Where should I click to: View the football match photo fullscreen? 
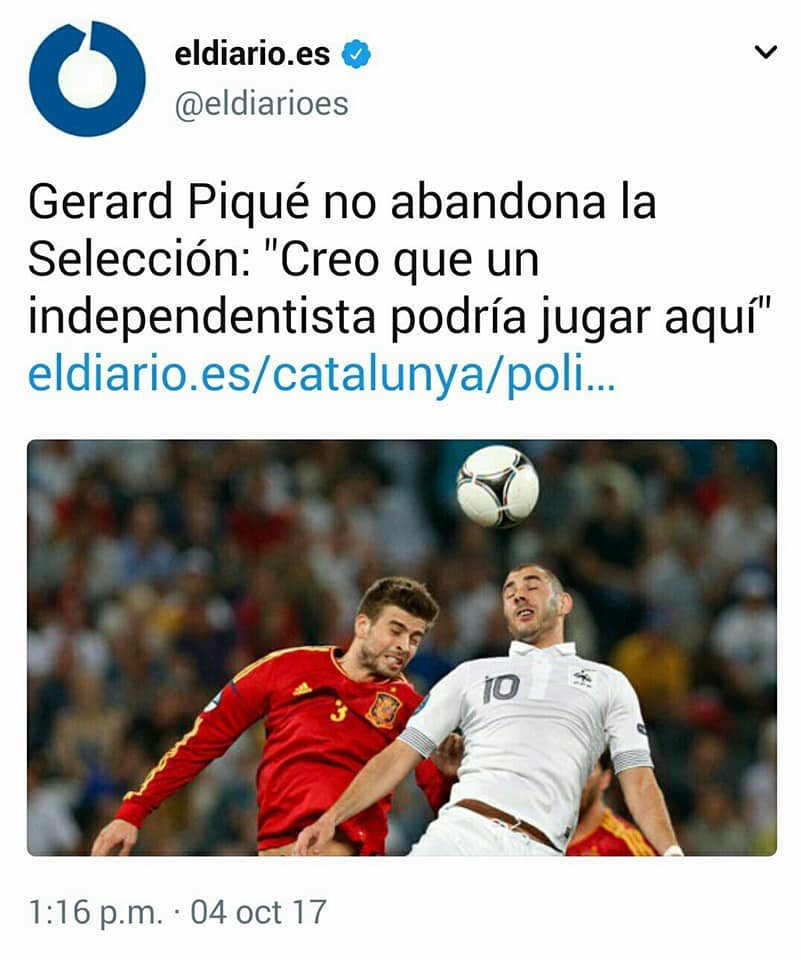[401, 647]
